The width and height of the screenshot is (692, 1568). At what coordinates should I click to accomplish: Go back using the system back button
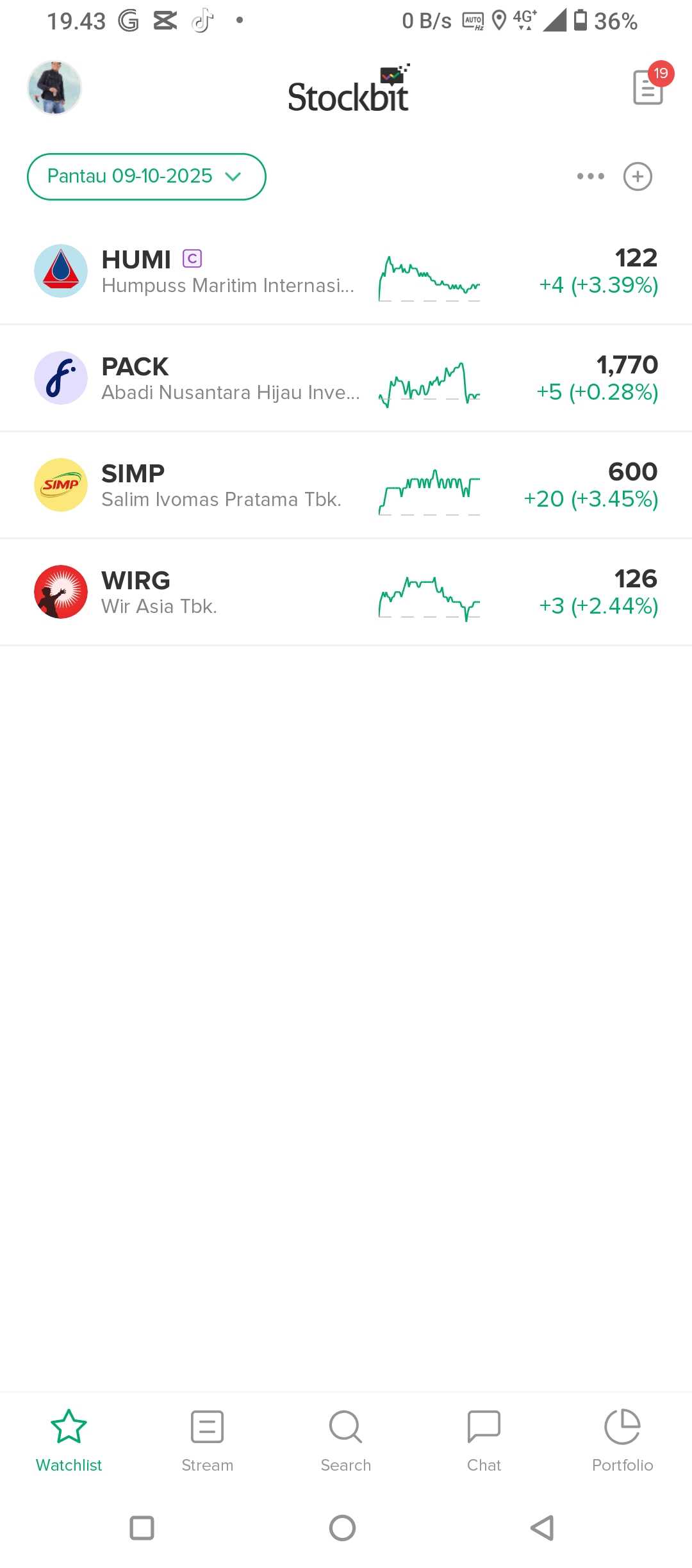tap(542, 1528)
